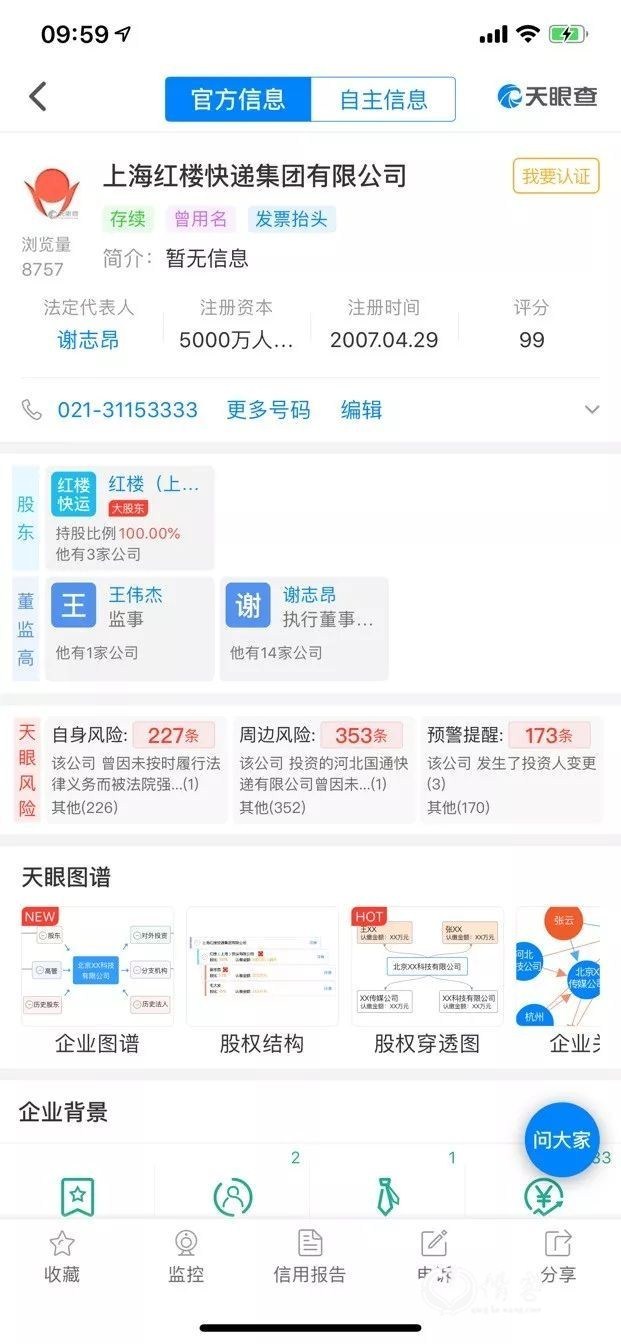Image resolution: width=621 pixels, height=1344 pixels.
Task: Call phone number 021-31153333
Action: (127, 410)
